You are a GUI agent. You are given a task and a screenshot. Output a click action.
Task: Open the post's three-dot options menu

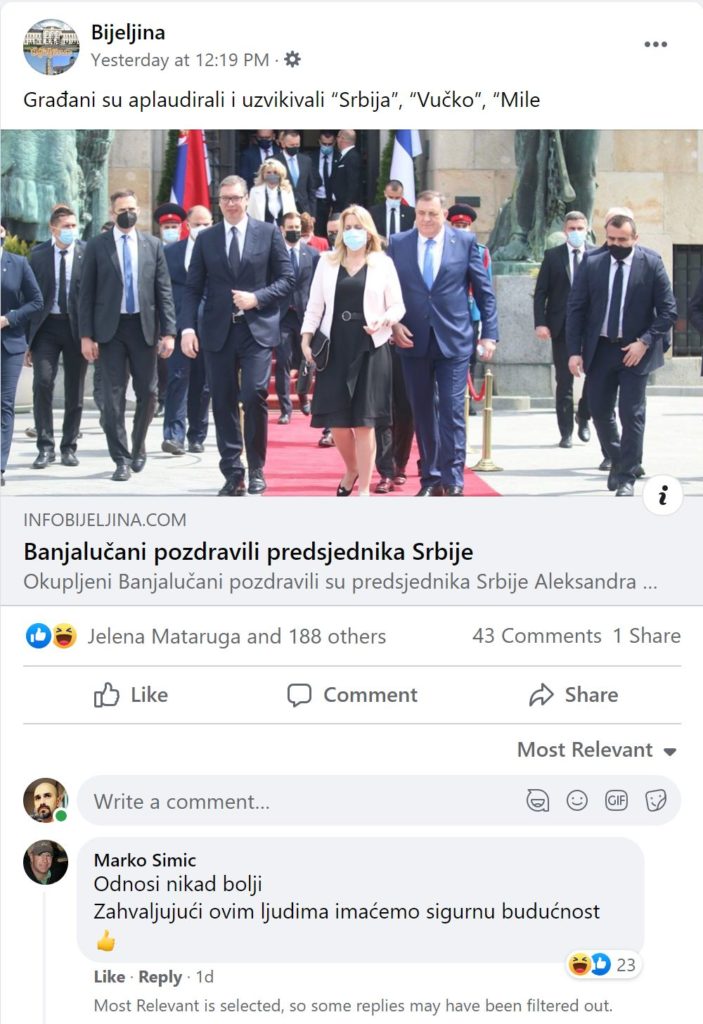pos(655,44)
